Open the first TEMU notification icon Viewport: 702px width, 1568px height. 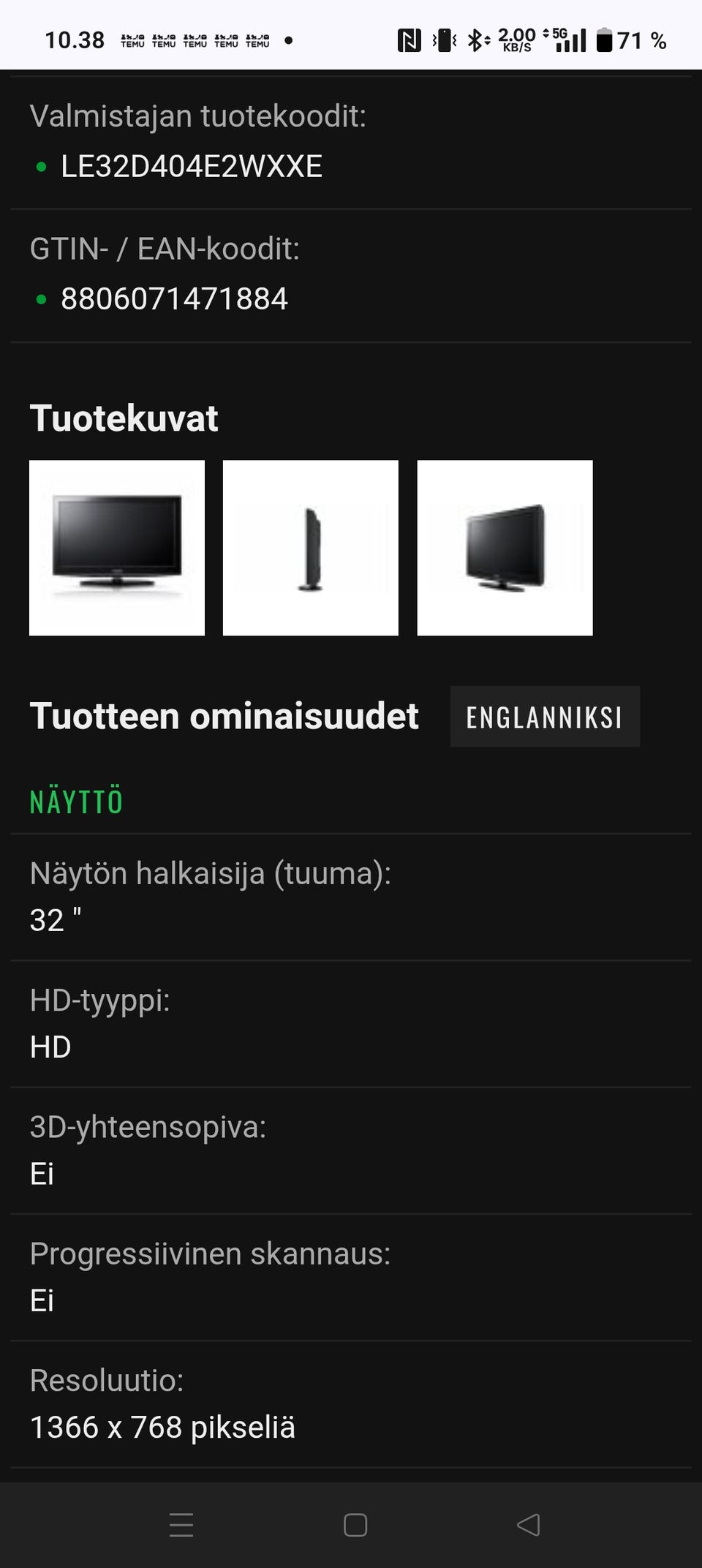click(x=132, y=42)
